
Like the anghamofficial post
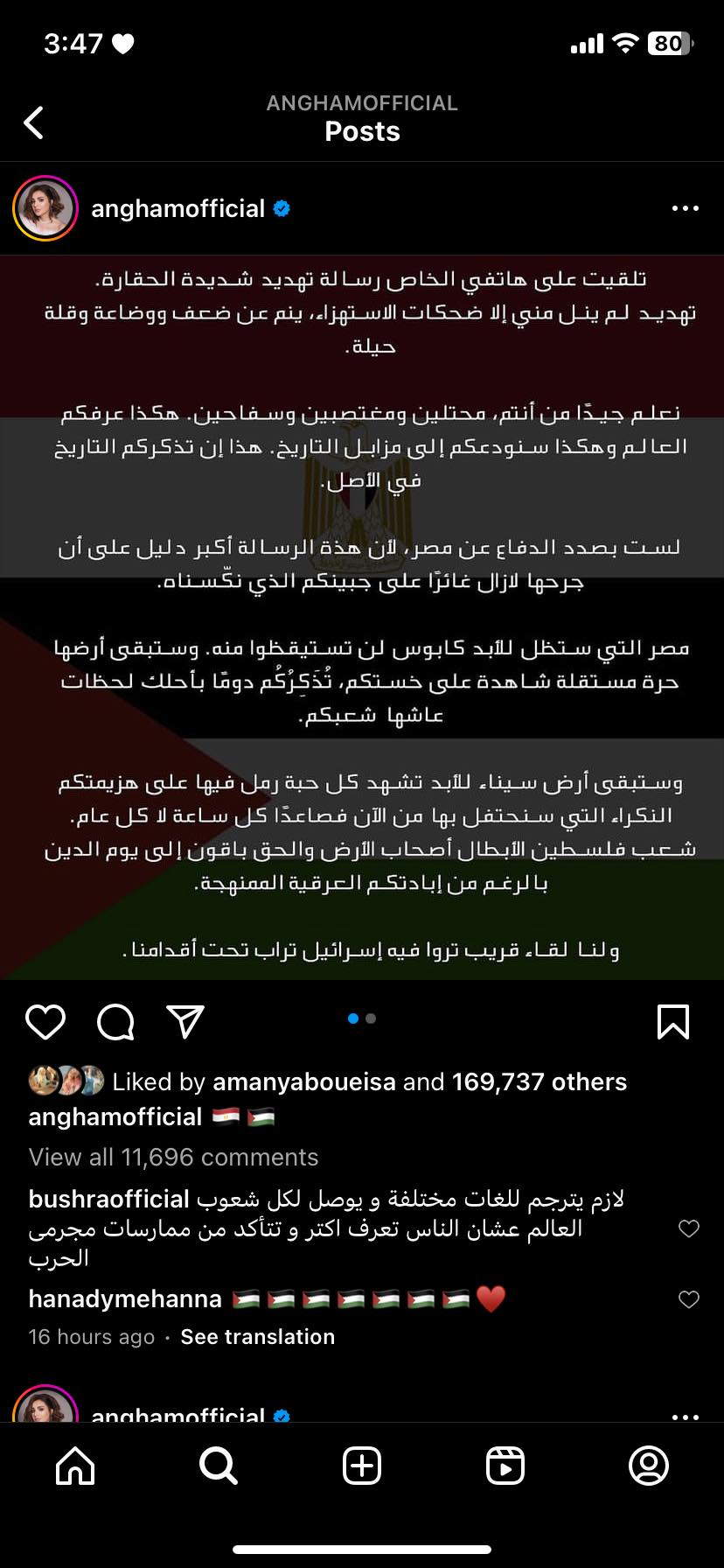click(x=45, y=1021)
